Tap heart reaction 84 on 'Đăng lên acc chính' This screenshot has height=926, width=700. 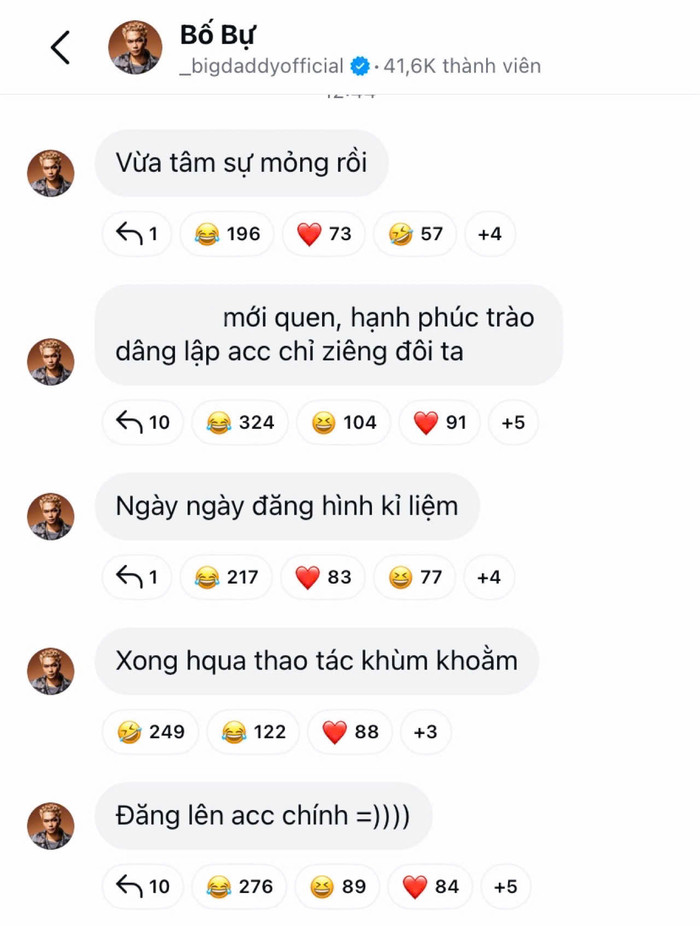pos(432,886)
